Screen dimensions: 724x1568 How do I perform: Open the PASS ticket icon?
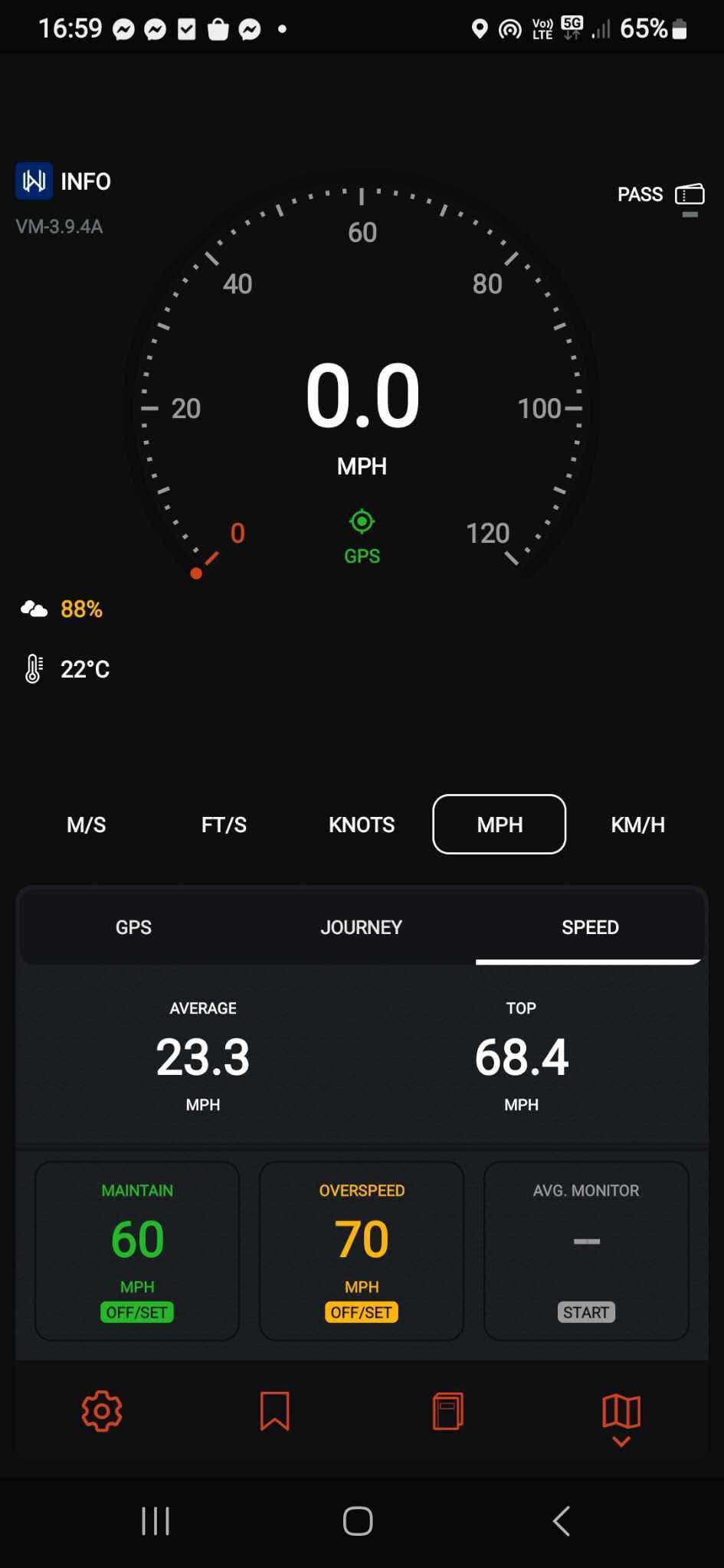(x=689, y=194)
